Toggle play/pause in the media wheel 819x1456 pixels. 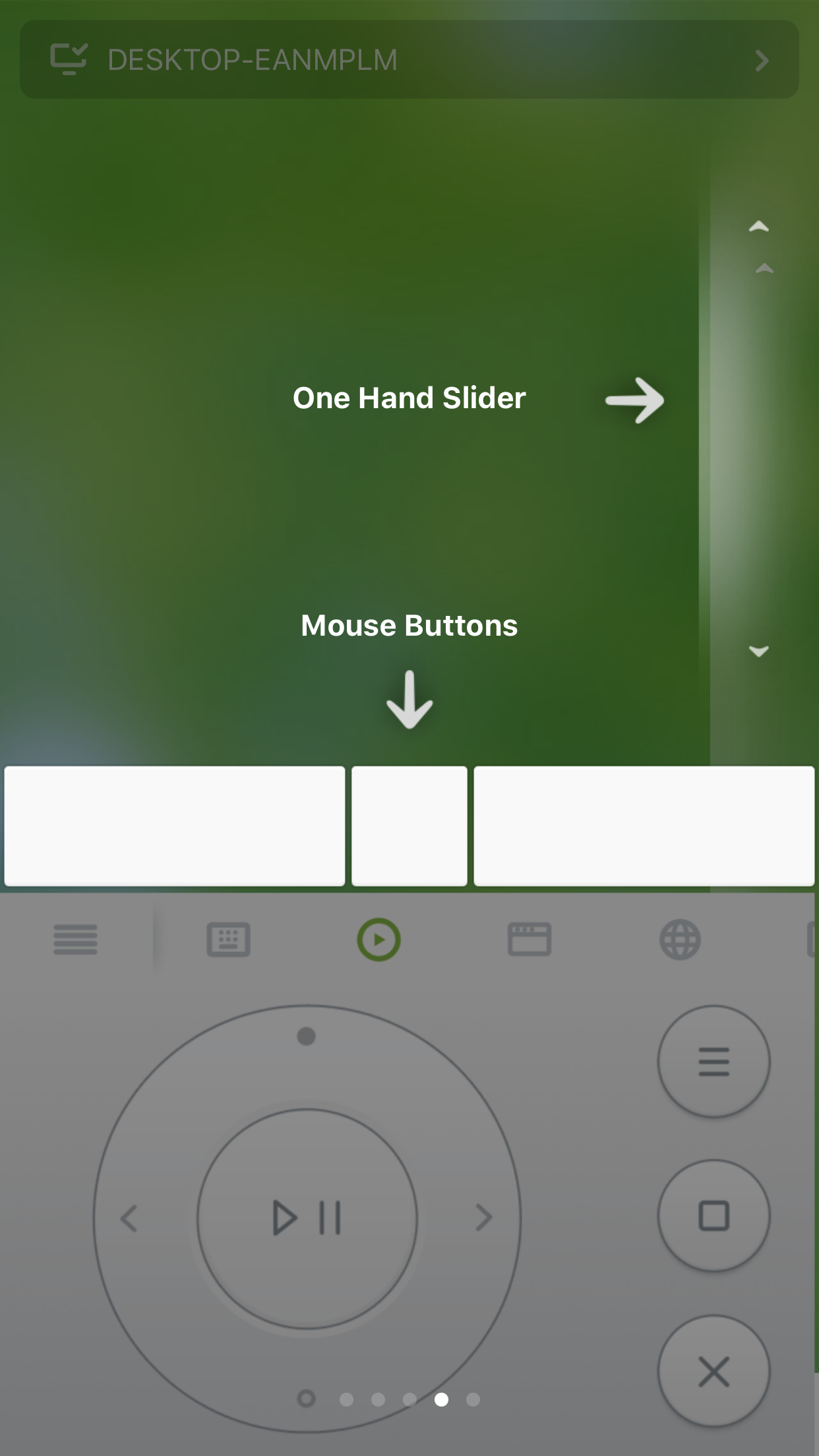click(x=307, y=1218)
